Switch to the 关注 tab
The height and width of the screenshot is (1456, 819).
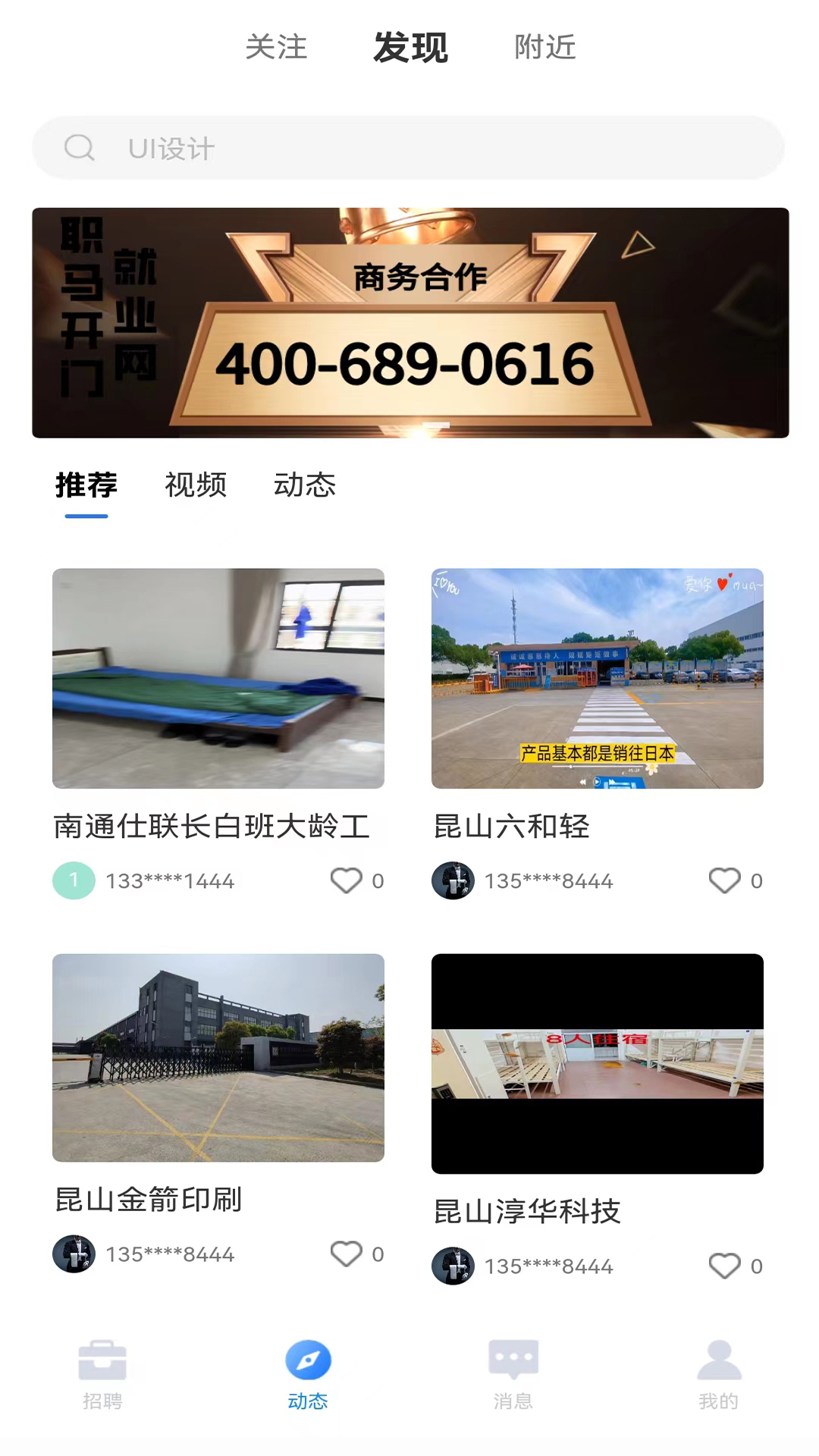coord(277,48)
